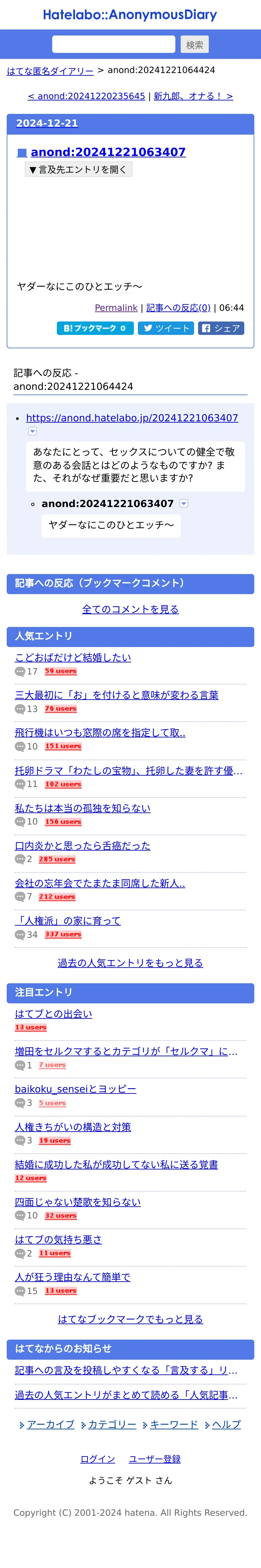Open entry はてブとの出会い

(54, 1014)
